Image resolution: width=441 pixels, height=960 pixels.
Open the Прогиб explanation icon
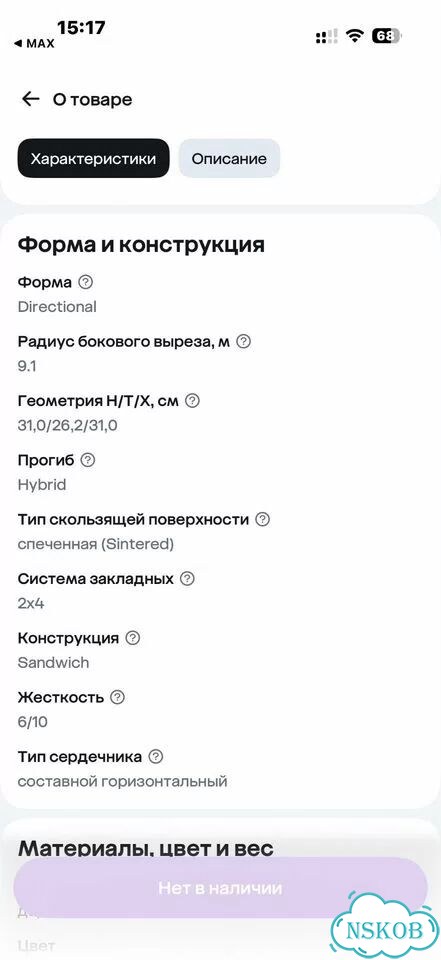(x=88, y=460)
